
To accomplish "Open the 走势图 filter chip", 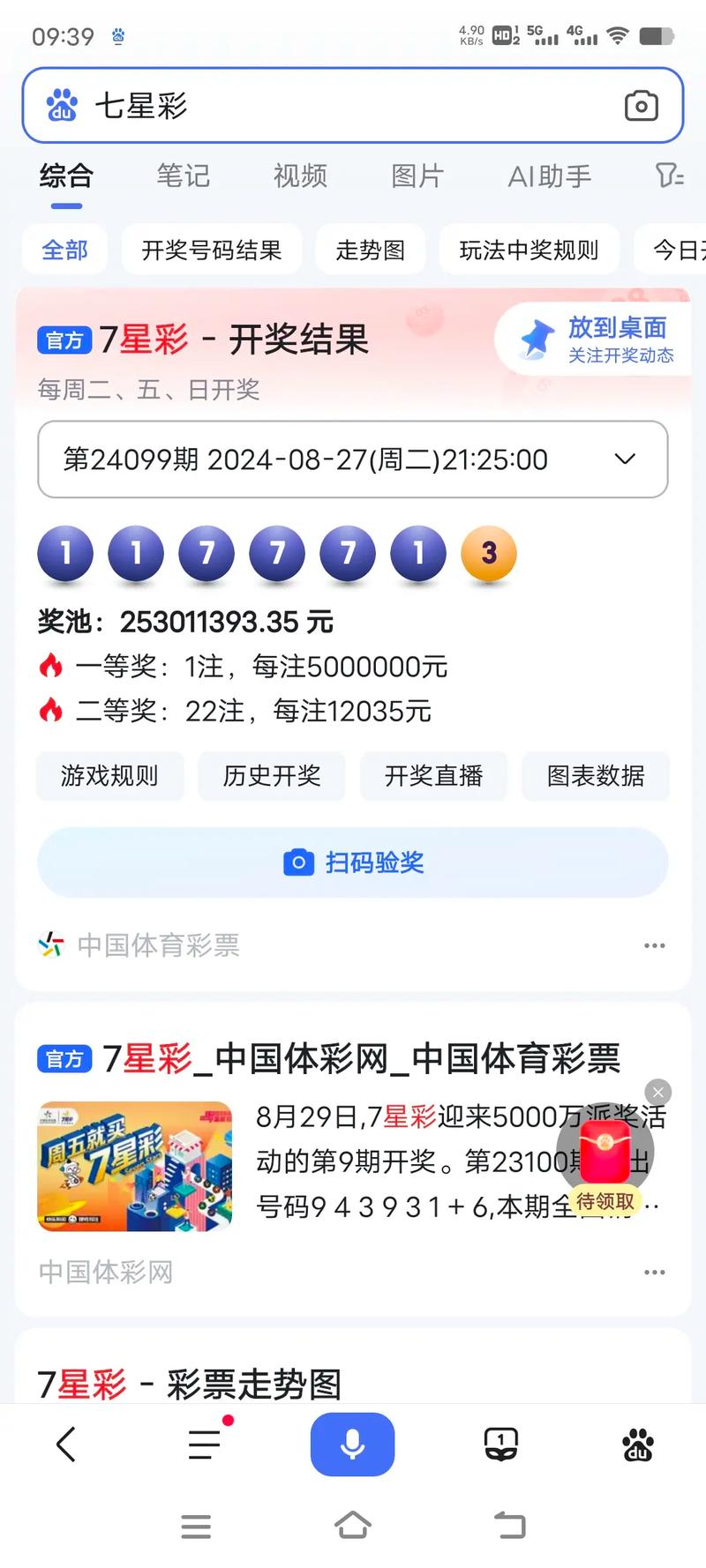I will click(x=370, y=250).
